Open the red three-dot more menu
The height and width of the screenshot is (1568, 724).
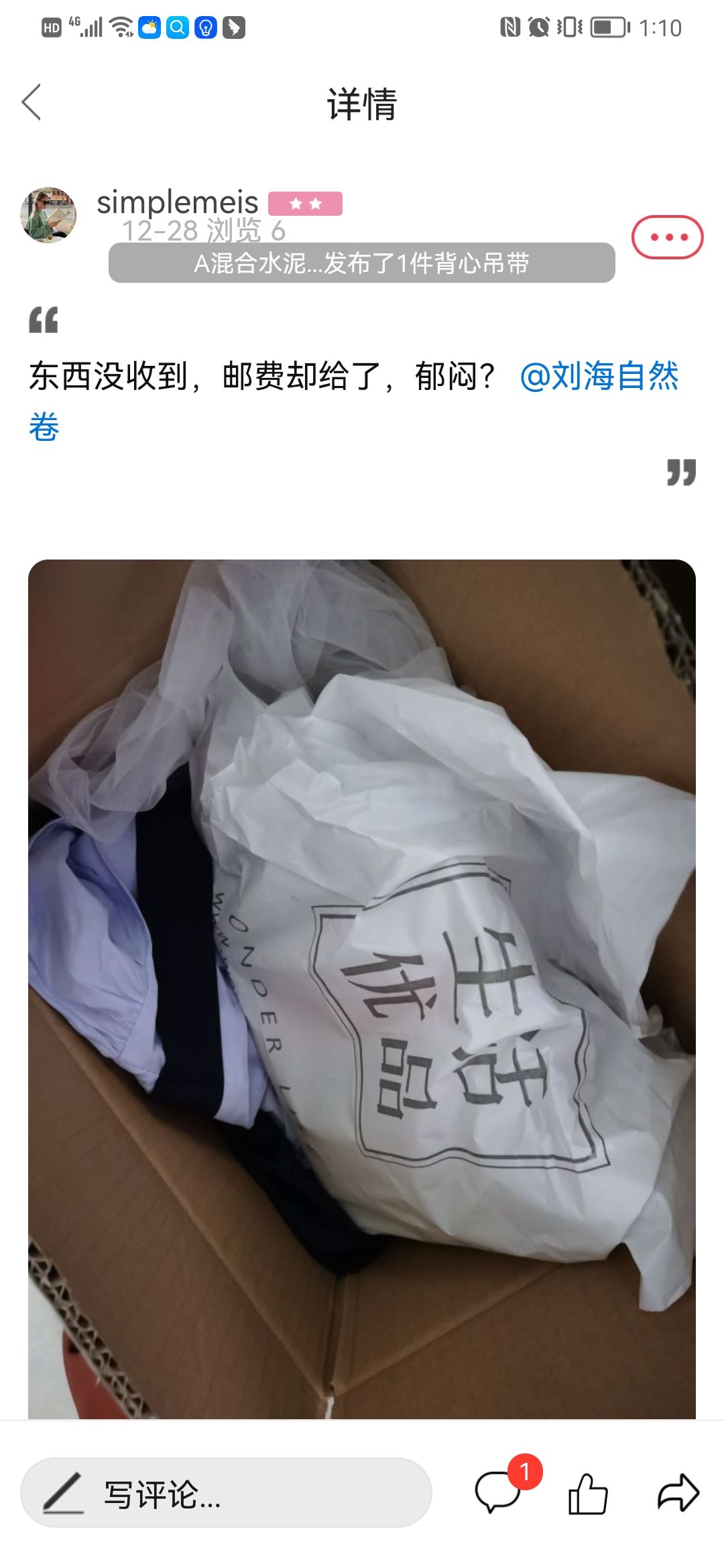(667, 237)
